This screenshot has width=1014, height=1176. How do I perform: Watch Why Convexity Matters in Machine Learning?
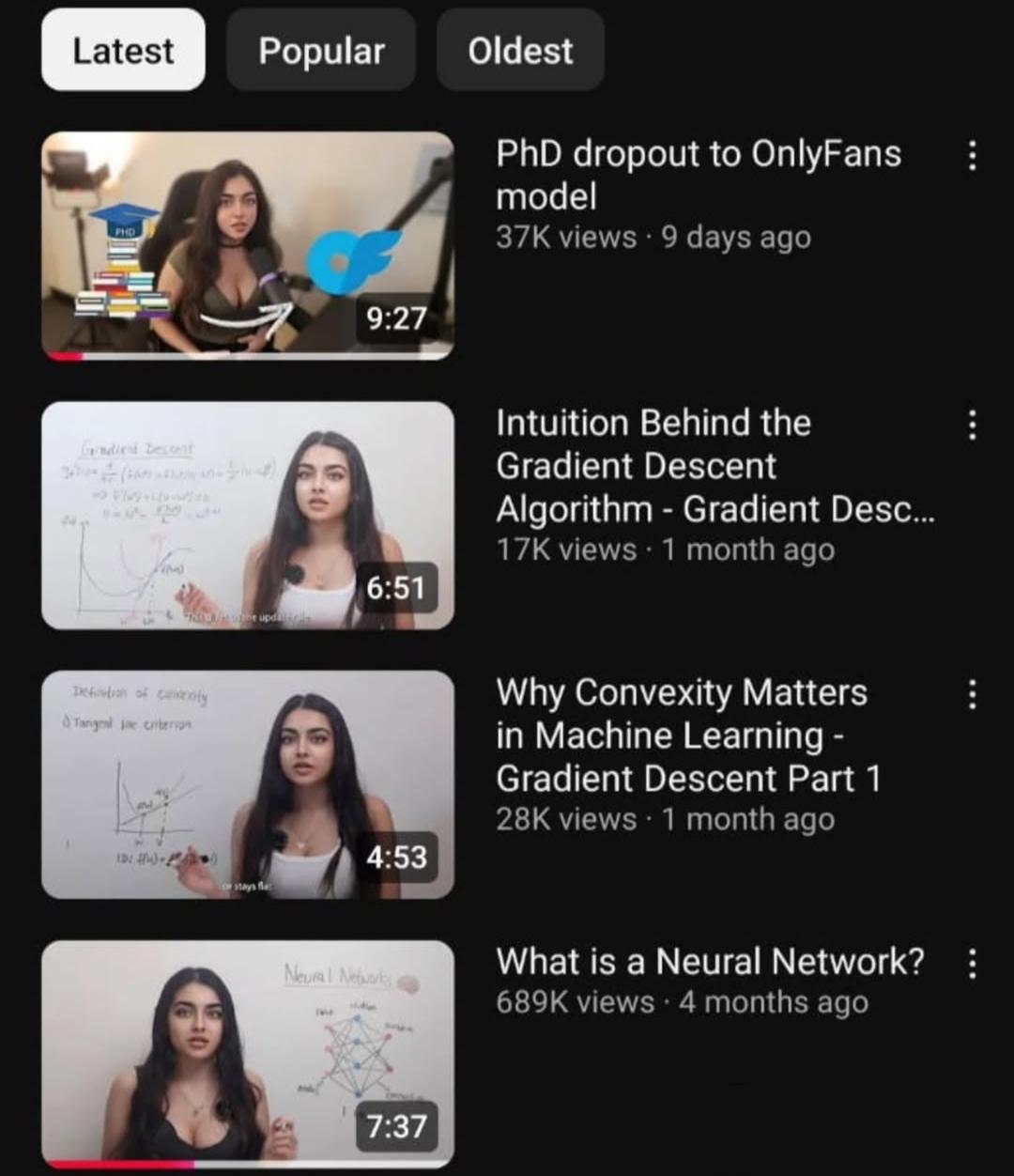[248, 784]
